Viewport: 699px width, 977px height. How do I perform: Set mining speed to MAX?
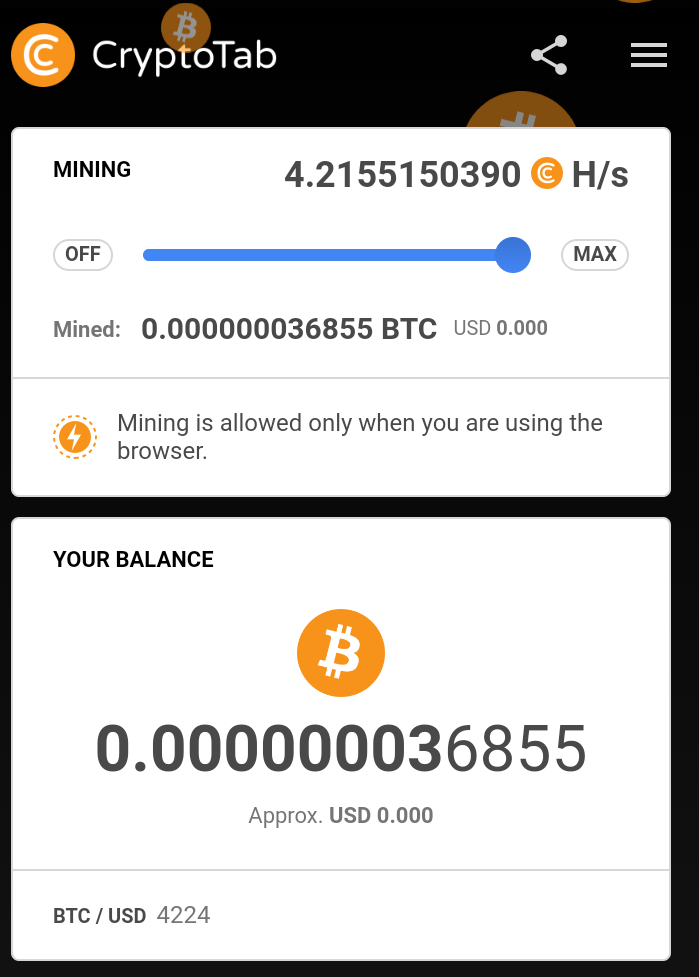tap(595, 254)
